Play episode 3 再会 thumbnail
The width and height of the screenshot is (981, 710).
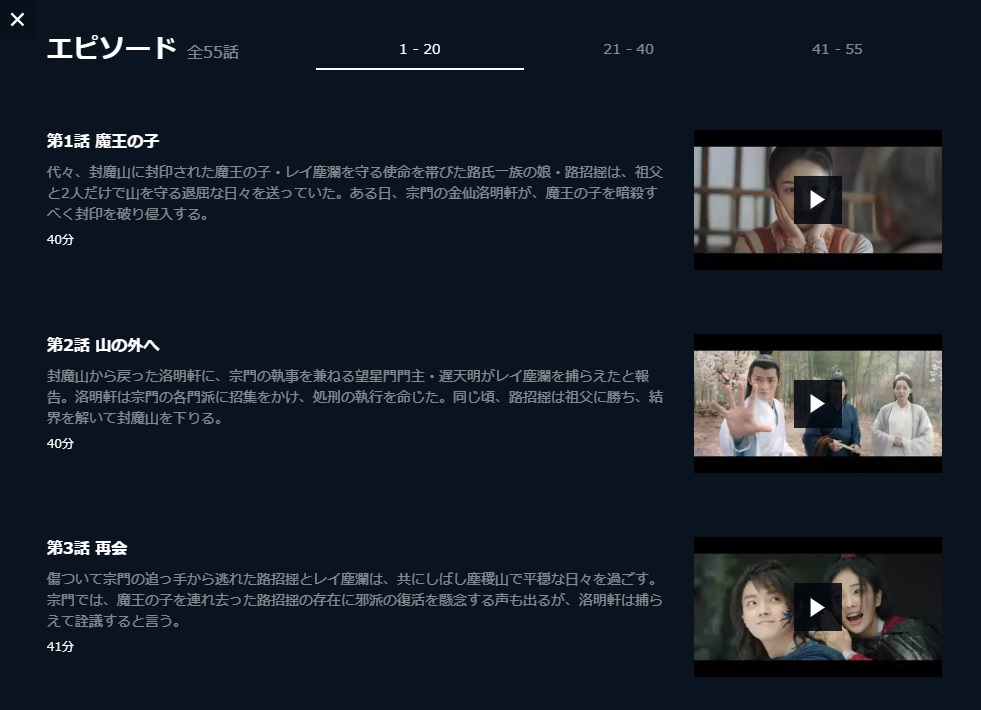point(817,607)
